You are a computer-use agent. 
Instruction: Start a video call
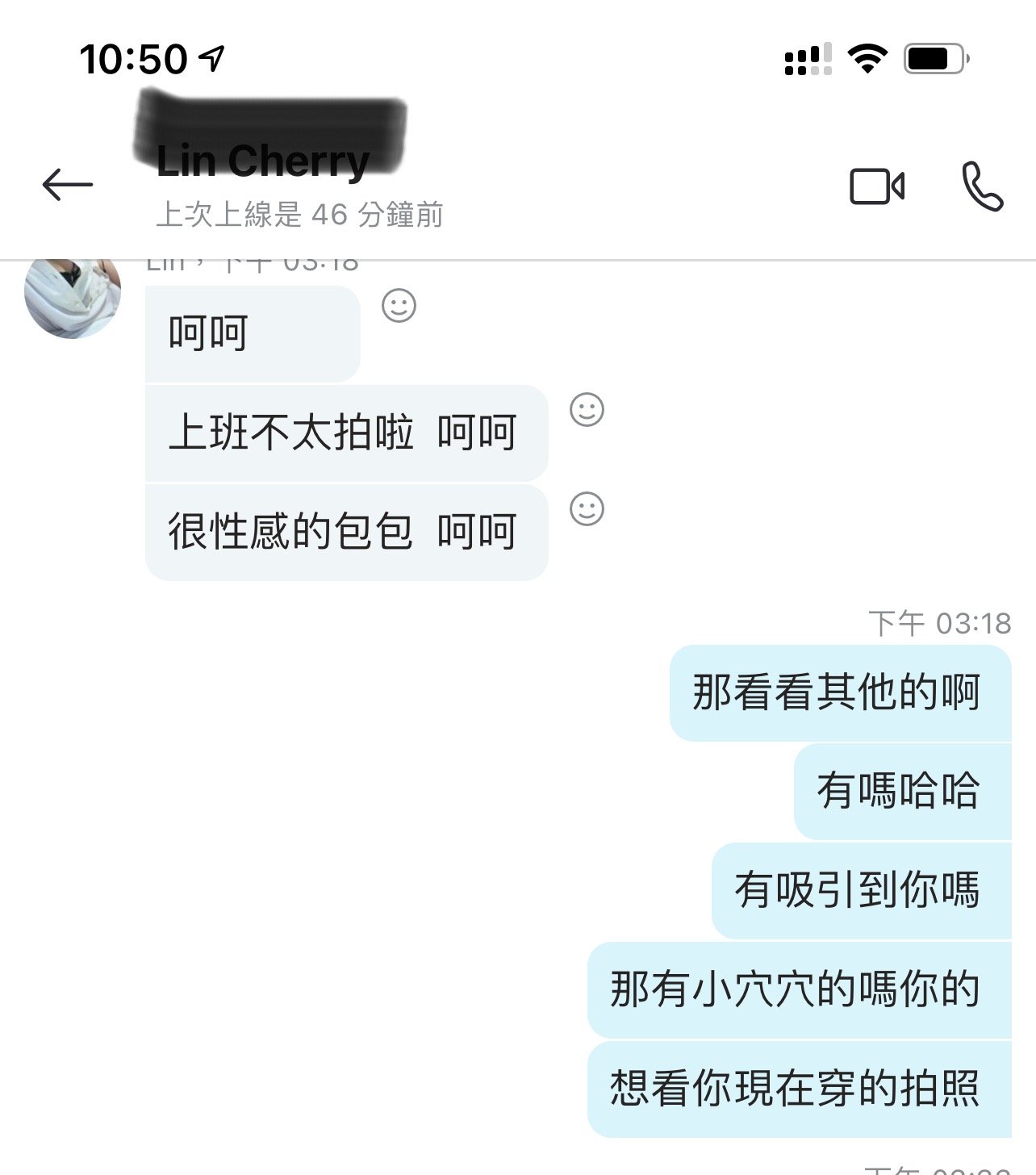[877, 186]
